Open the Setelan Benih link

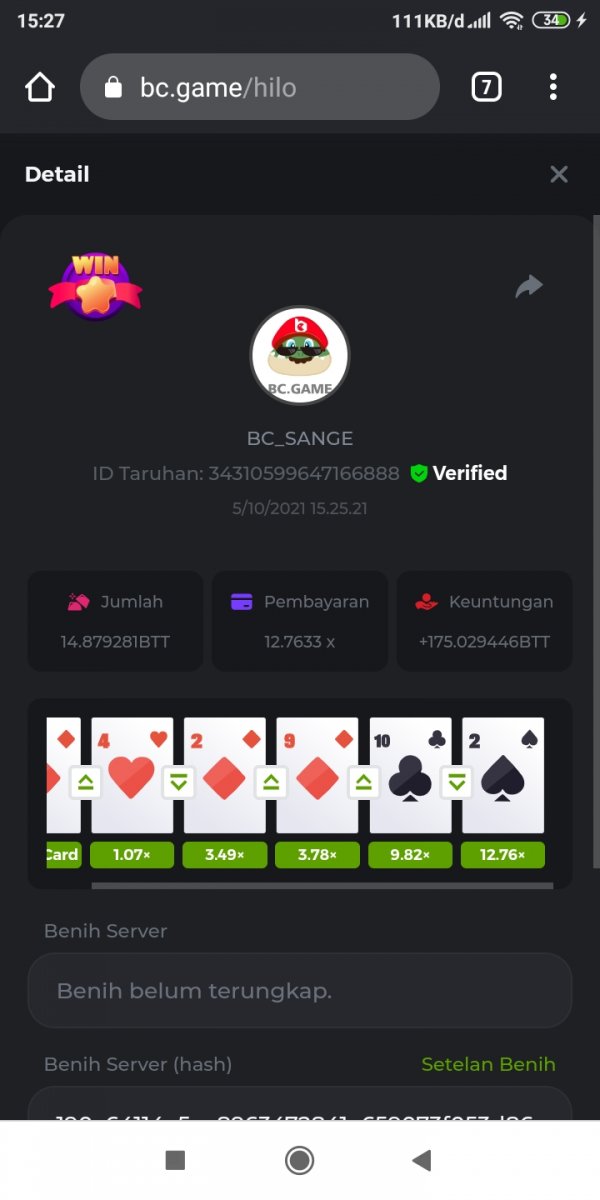488,1064
